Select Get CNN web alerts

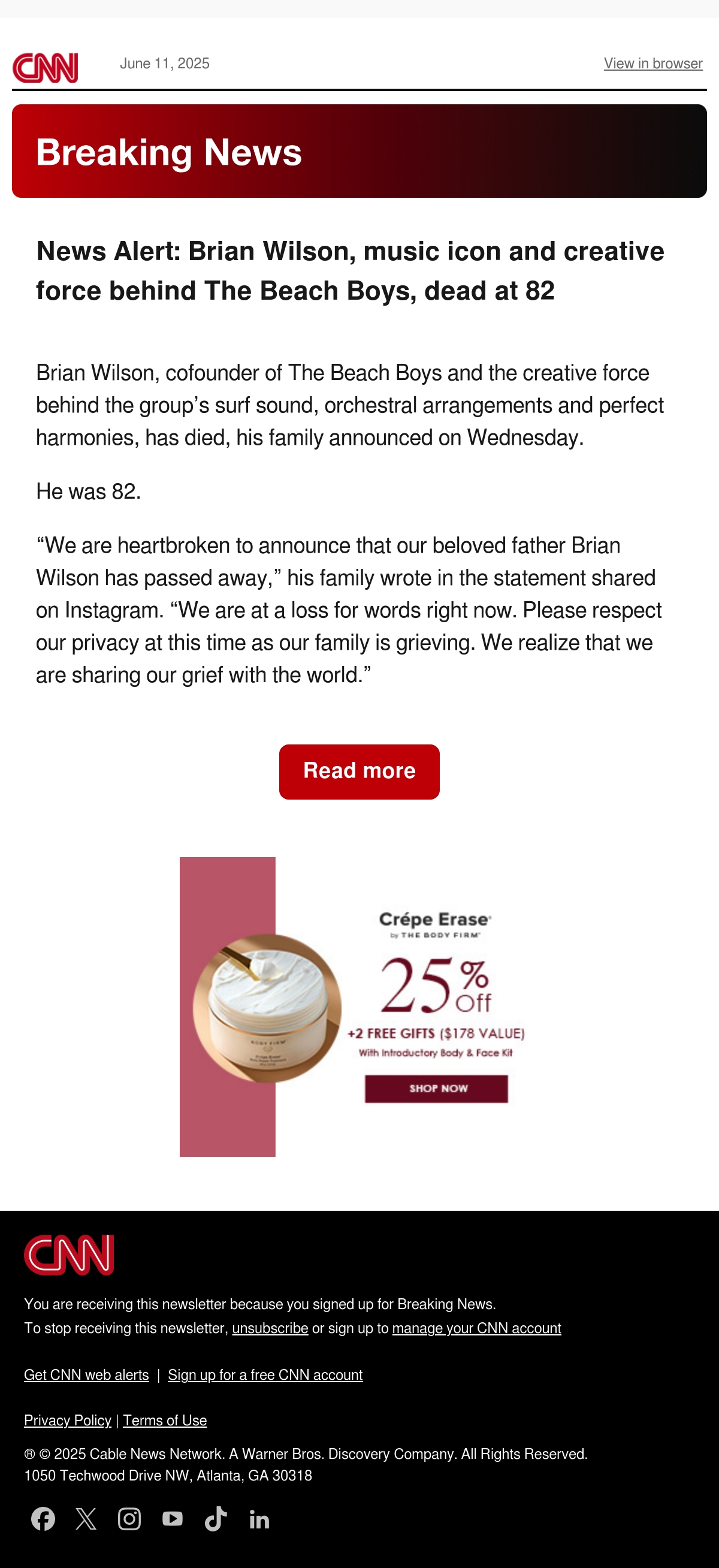[86, 1374]
